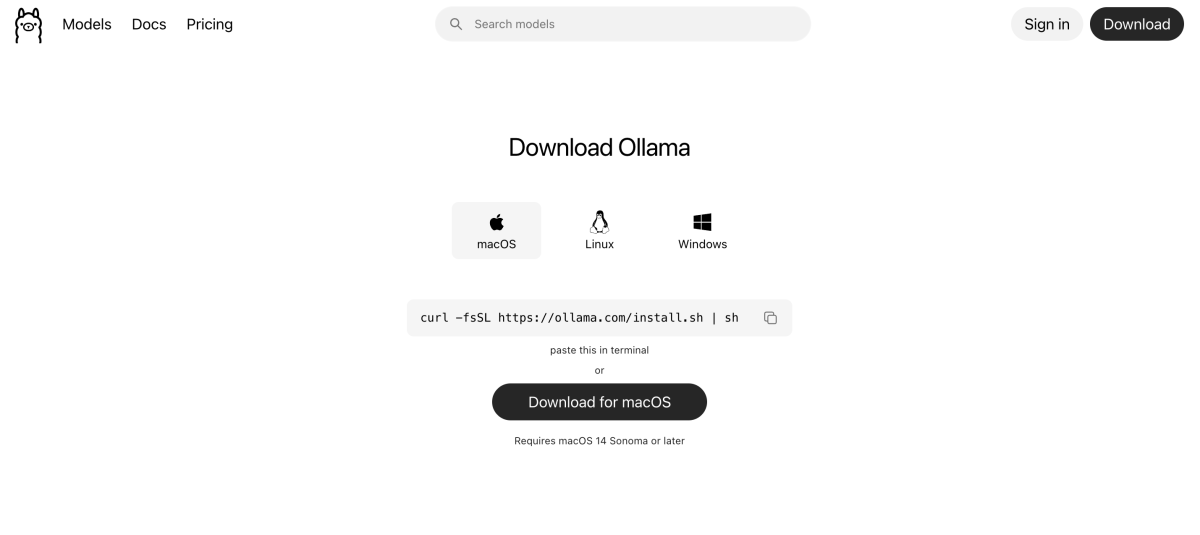Image resolution: width=1200 pixels, height=535 pixels.
Task: Open the Models page
Action: [87, 24]
